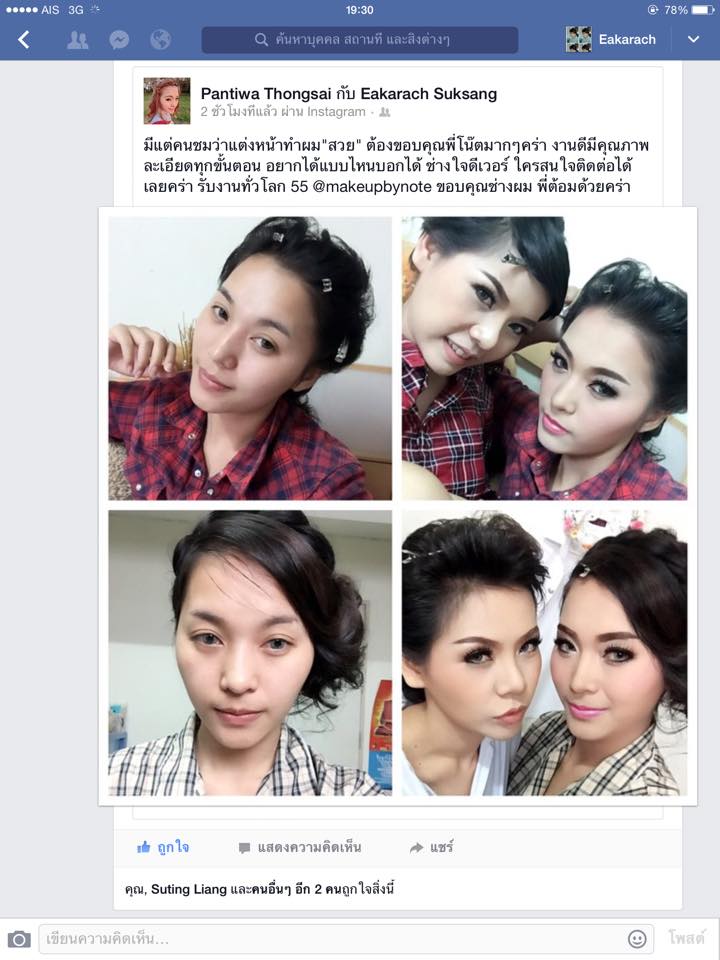
Task: Open the notifications globe
Action: [x=160, y=40]
